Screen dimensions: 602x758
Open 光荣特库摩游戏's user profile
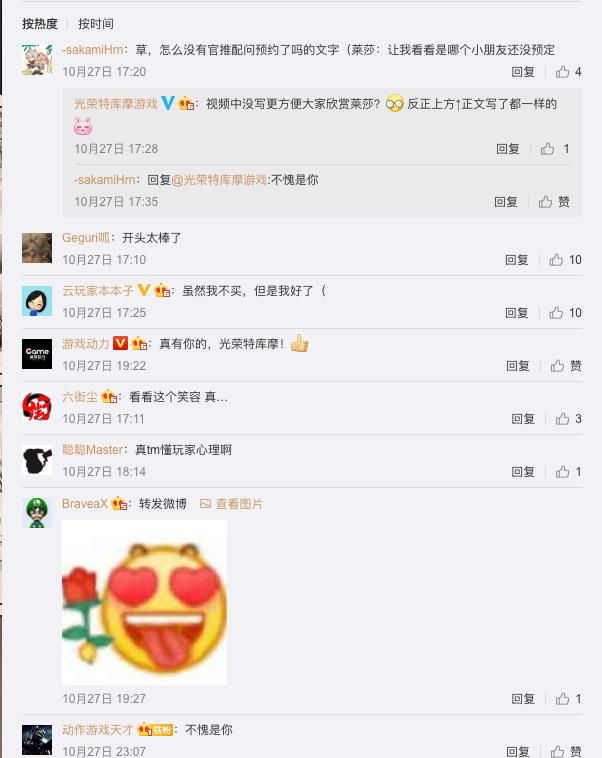click(x=115, y=104)
